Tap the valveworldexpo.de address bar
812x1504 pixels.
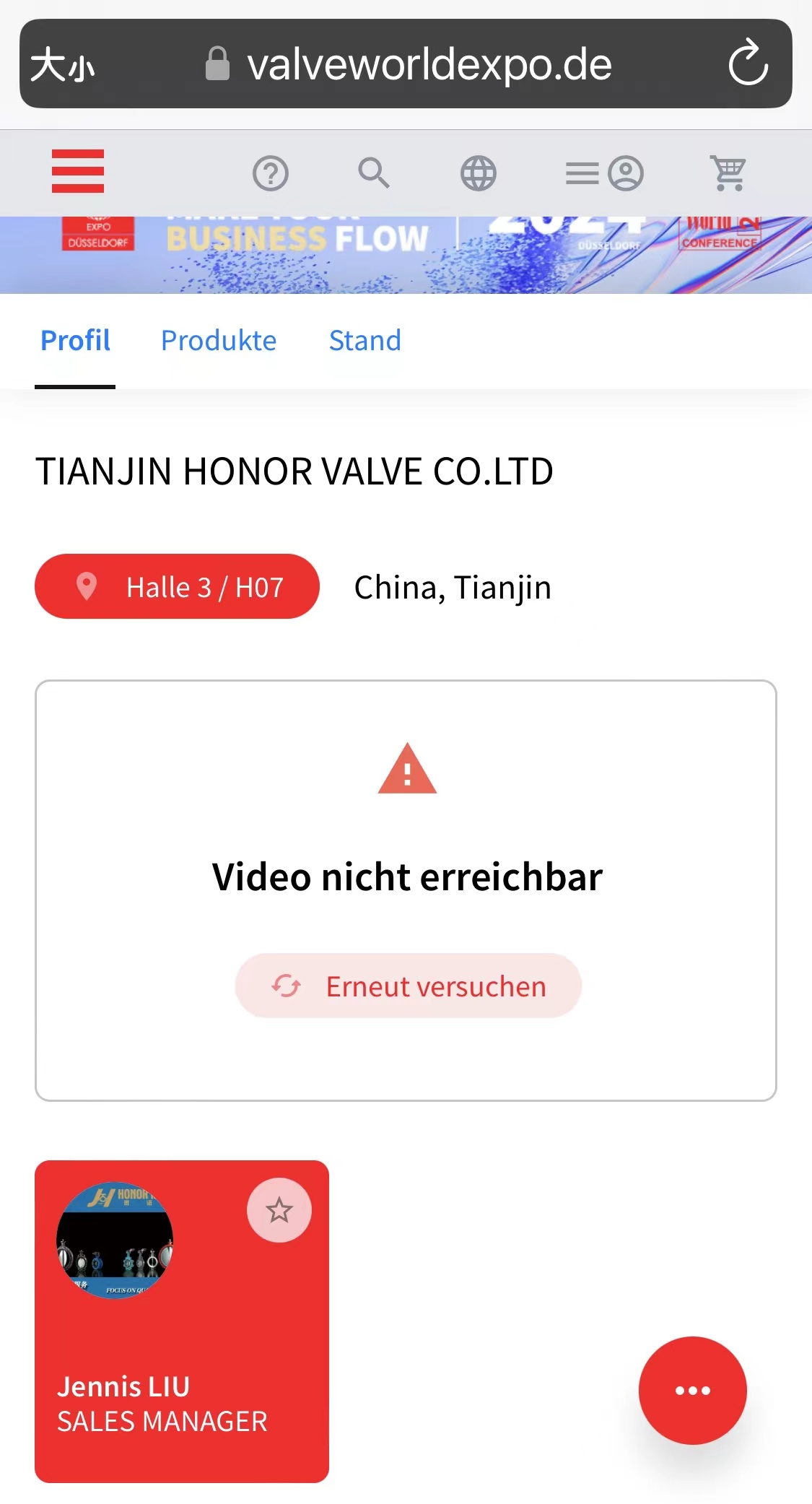coord(409,64)
